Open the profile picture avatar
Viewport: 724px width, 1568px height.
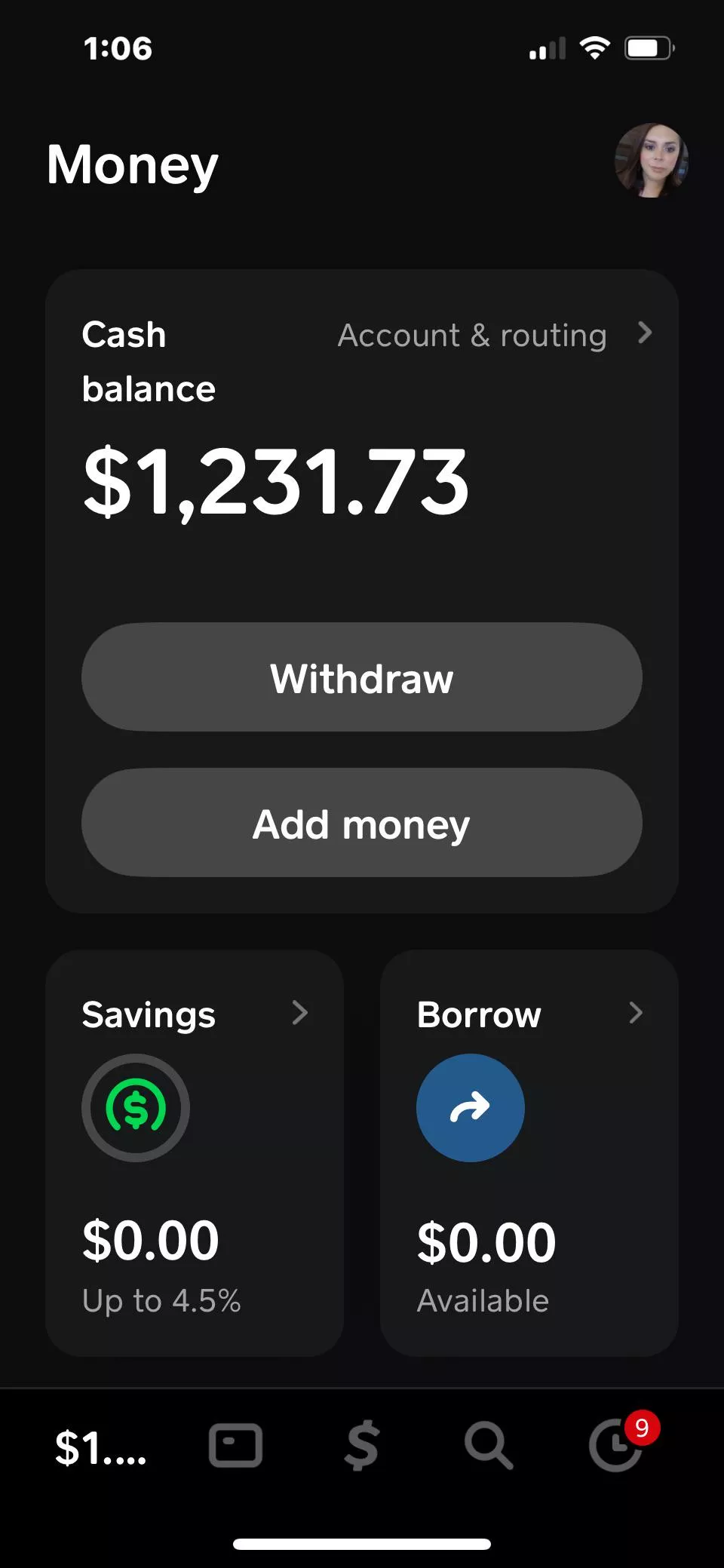point(652,161)
